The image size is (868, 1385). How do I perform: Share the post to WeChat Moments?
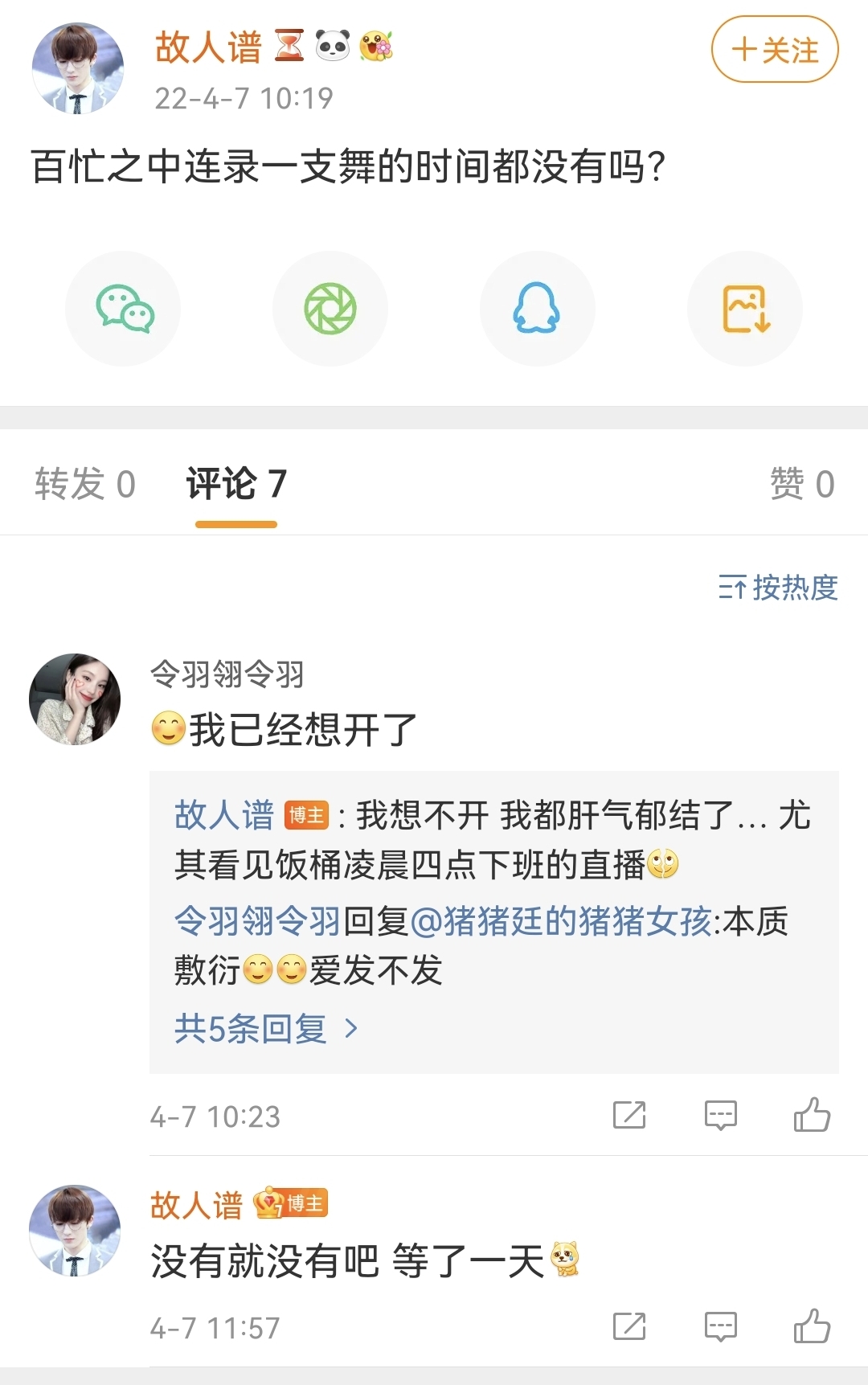pyautogui.click(x=330, y=309)
